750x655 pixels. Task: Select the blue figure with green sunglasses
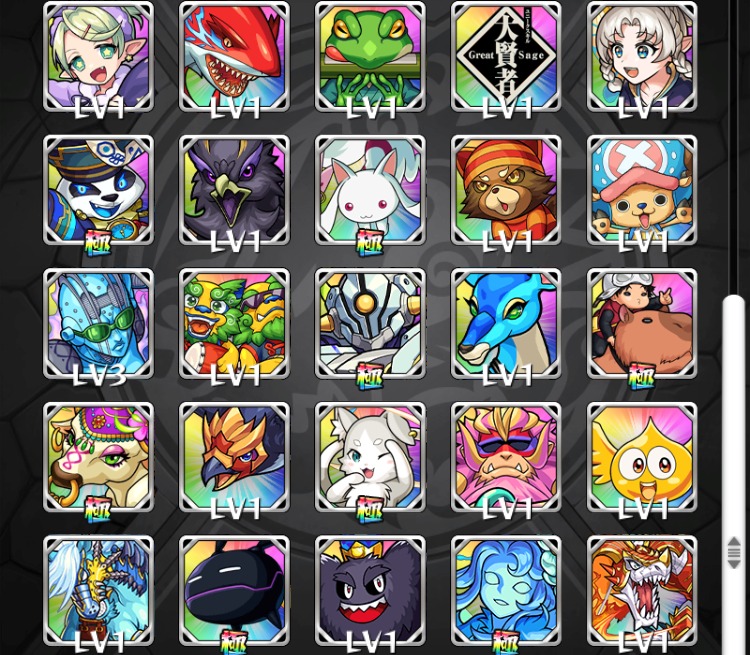point(98,323)
